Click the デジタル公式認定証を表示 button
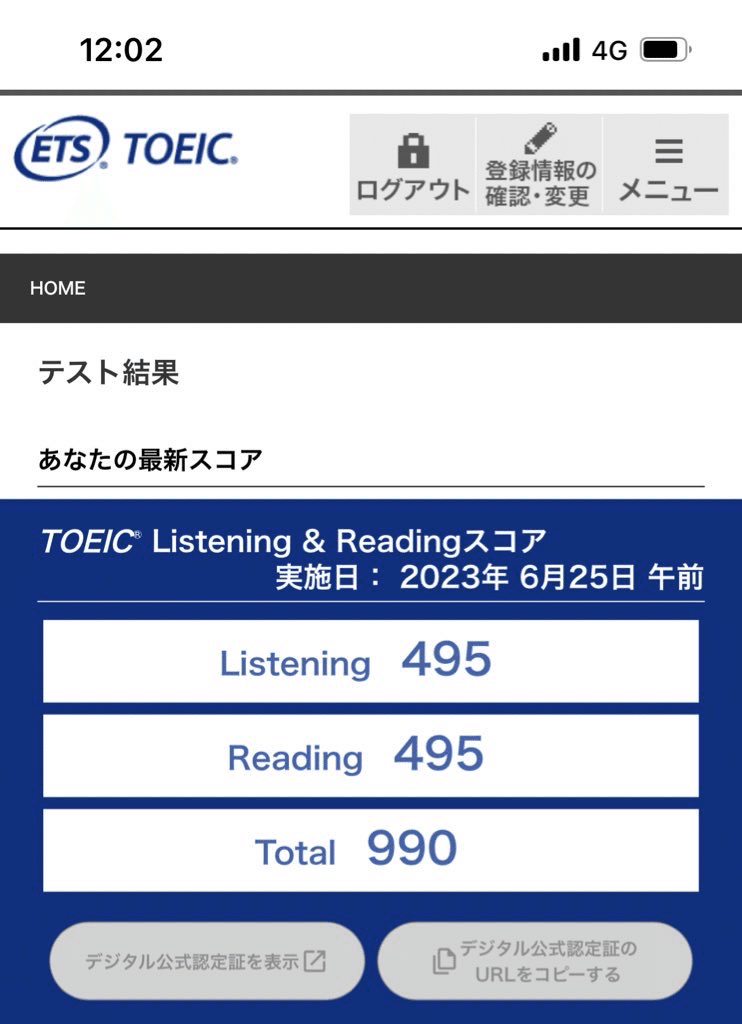742x1024 pixels. coord(205,958)
